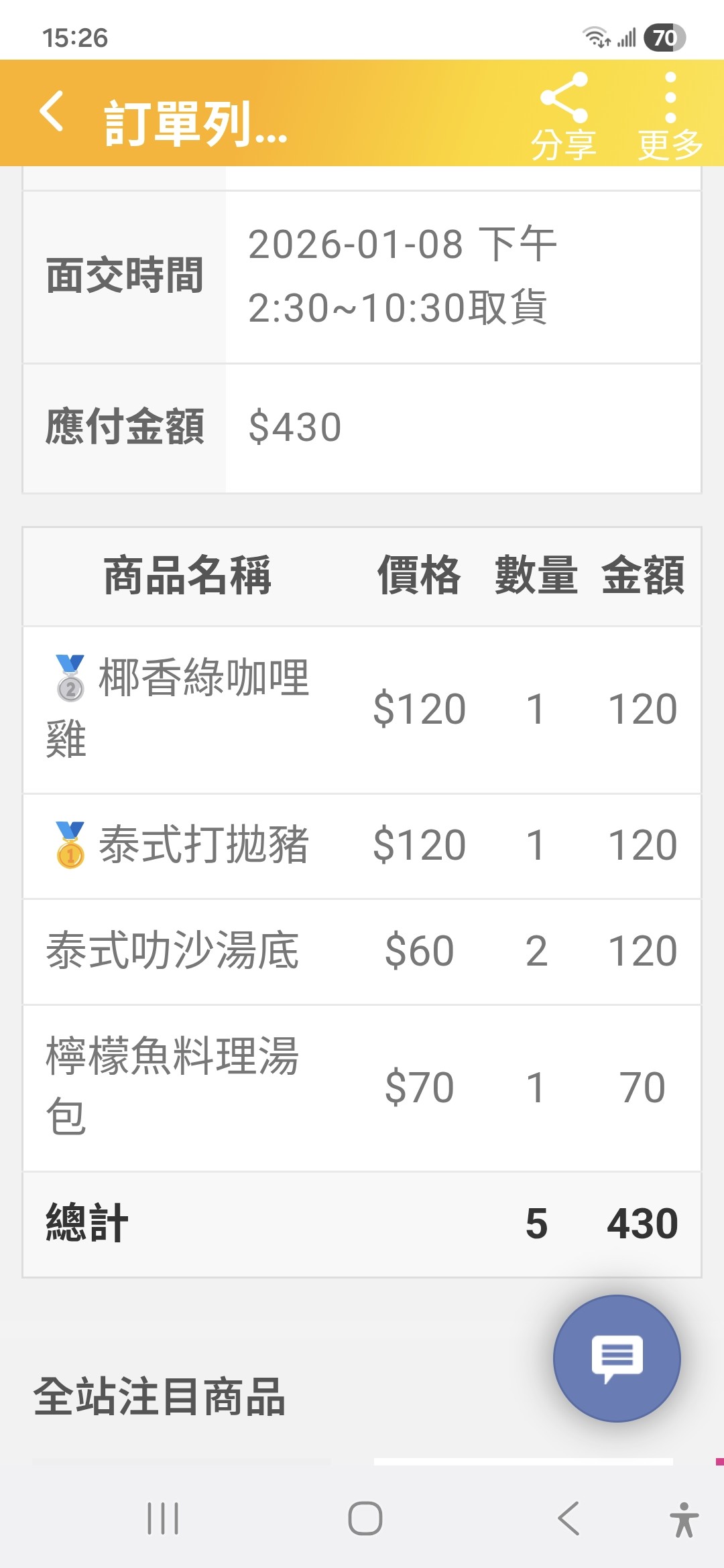Open the 更多 overflow menu
This screenshot has height=1568, width=724.
pyautogui.click(x=670, y=115)
